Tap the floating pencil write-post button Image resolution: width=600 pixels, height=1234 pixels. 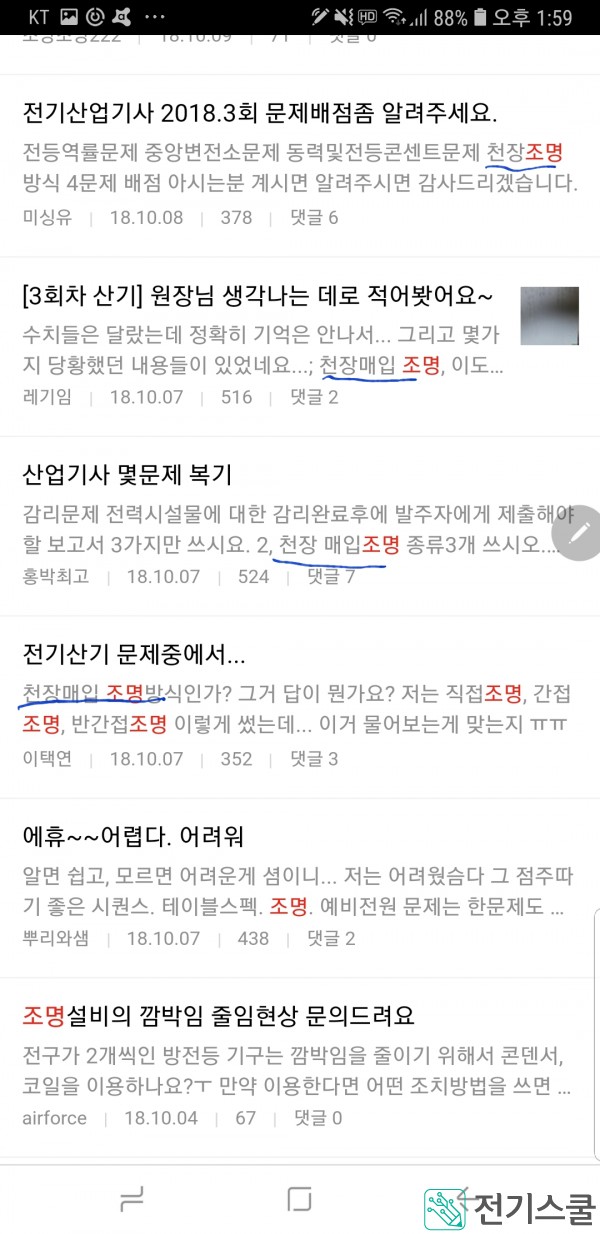pyautogui.click(x=578, y=533)
